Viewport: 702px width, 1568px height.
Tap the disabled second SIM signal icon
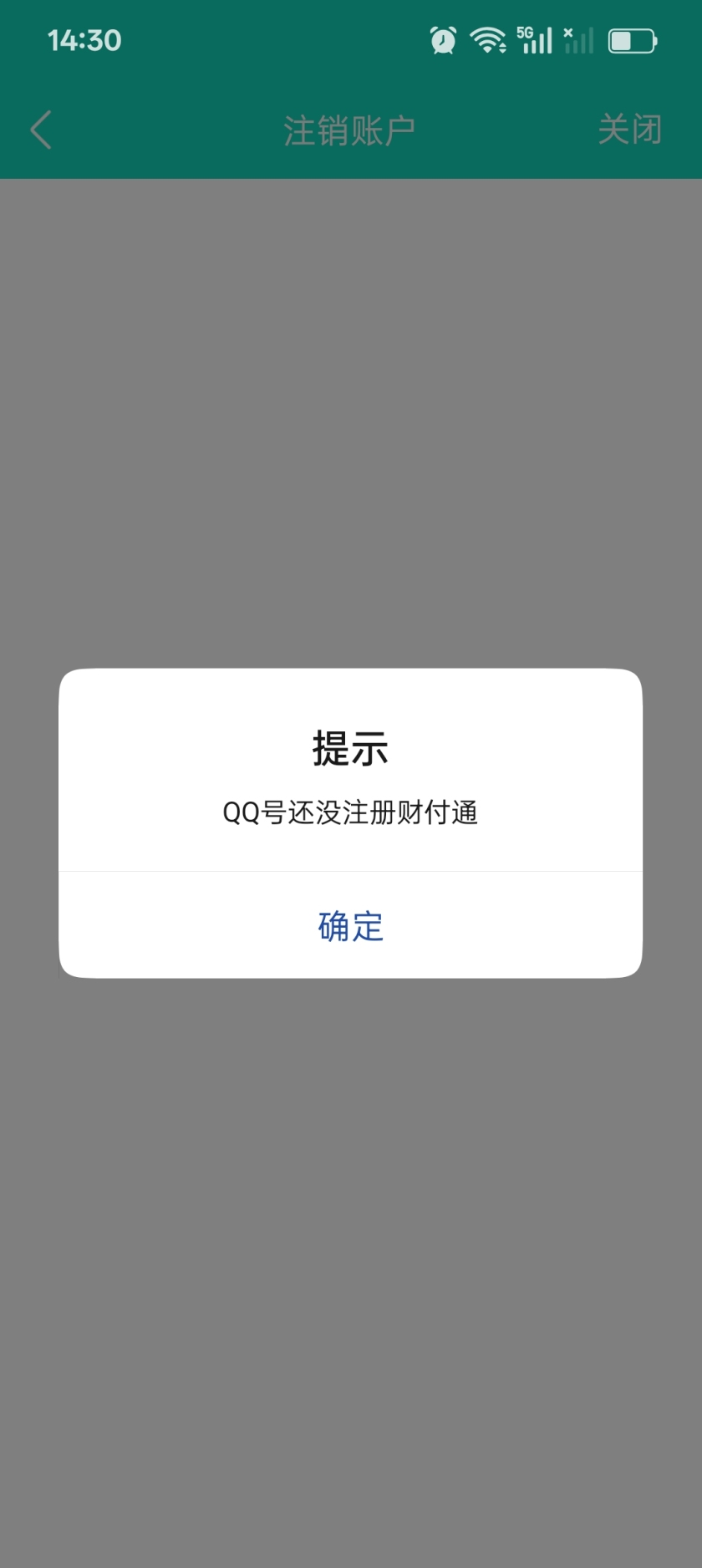click(578, 40)
